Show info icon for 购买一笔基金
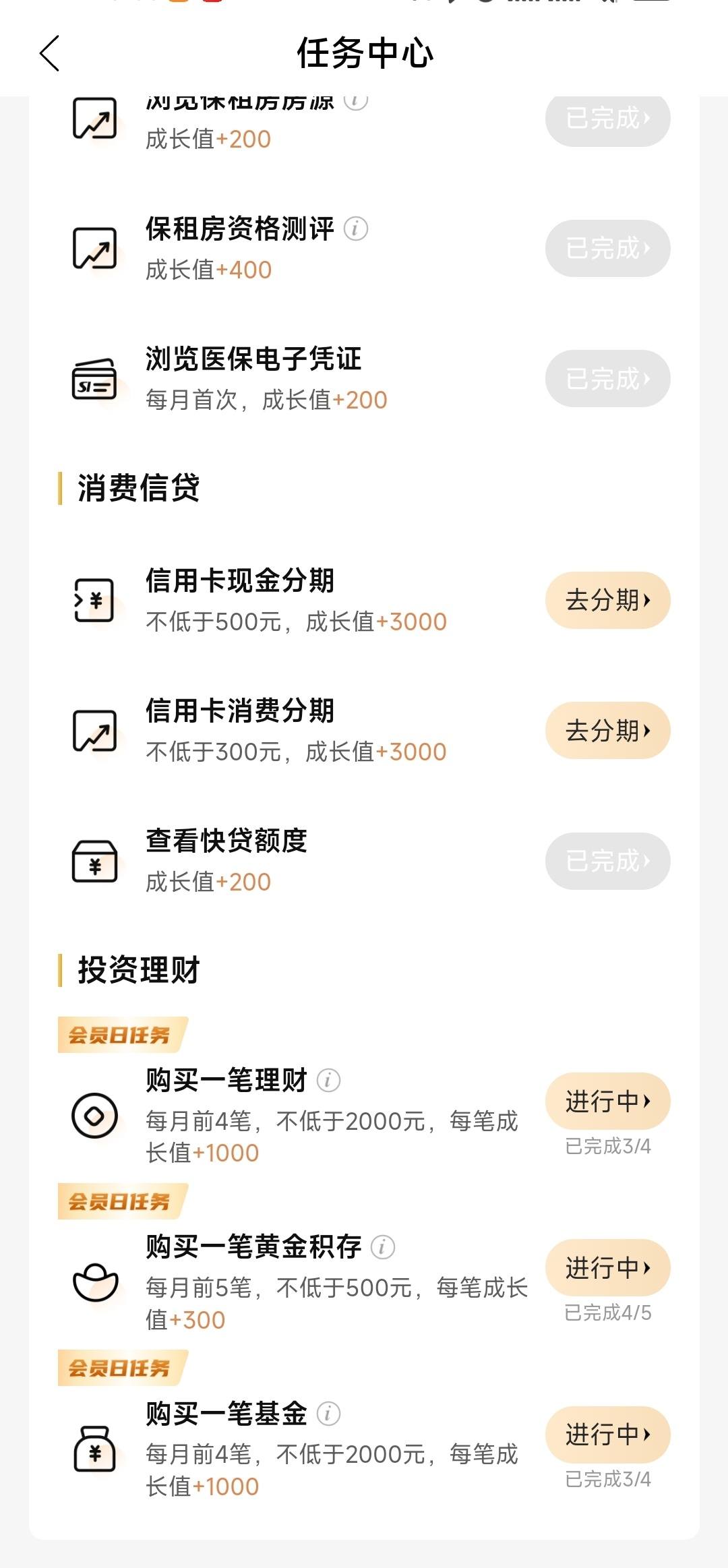This screenshot has width=728, height=1568. [328, 1414]
